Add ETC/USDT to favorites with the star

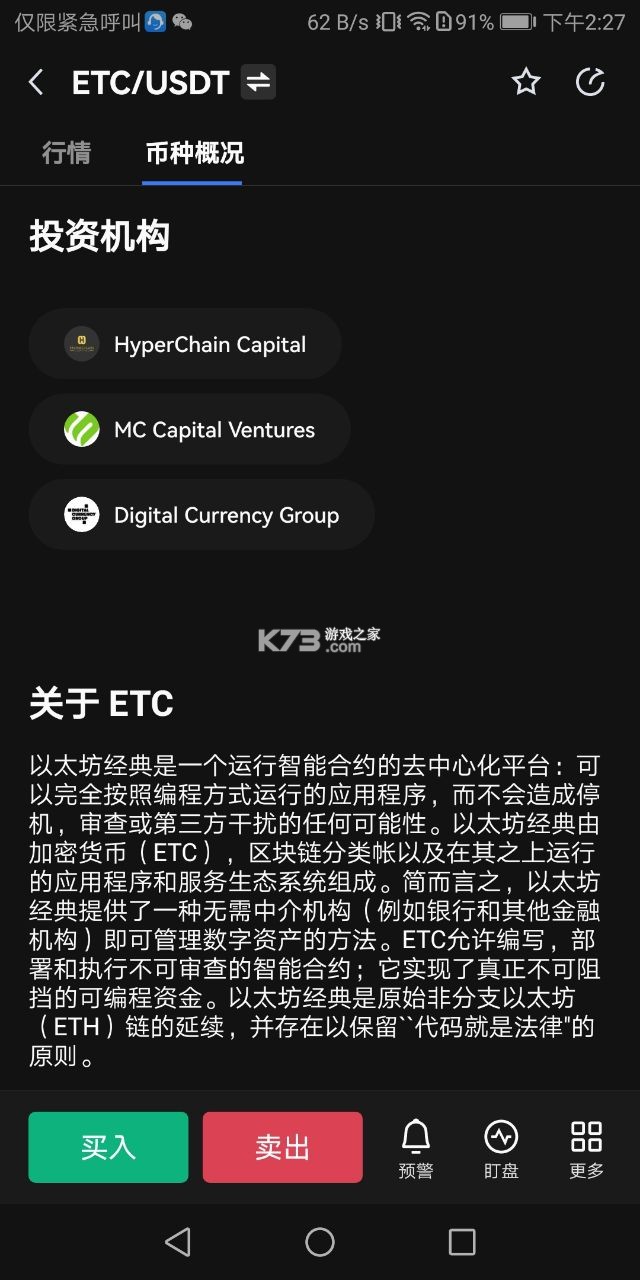coord(526,82)
